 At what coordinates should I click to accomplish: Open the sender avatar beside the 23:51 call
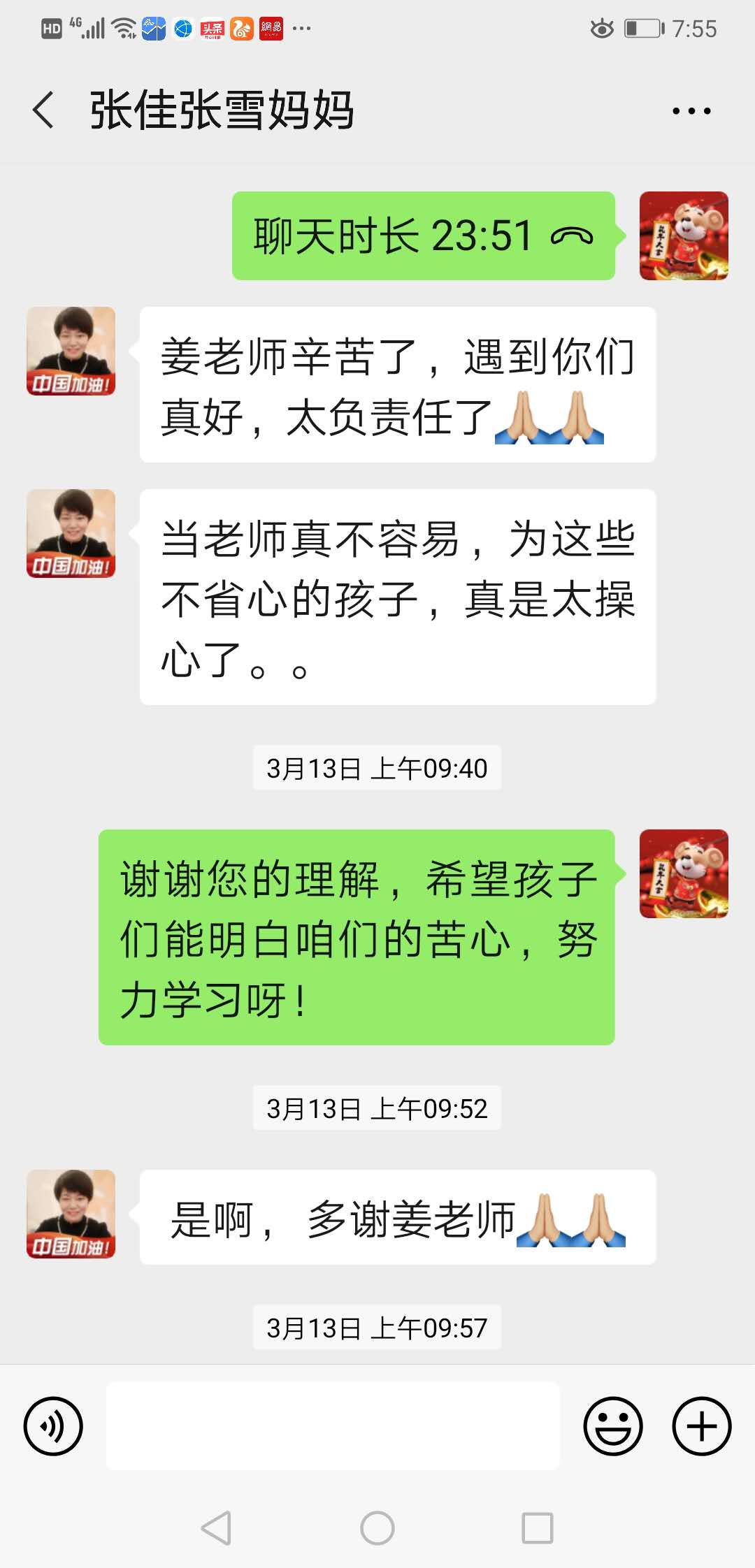(684, 235)
